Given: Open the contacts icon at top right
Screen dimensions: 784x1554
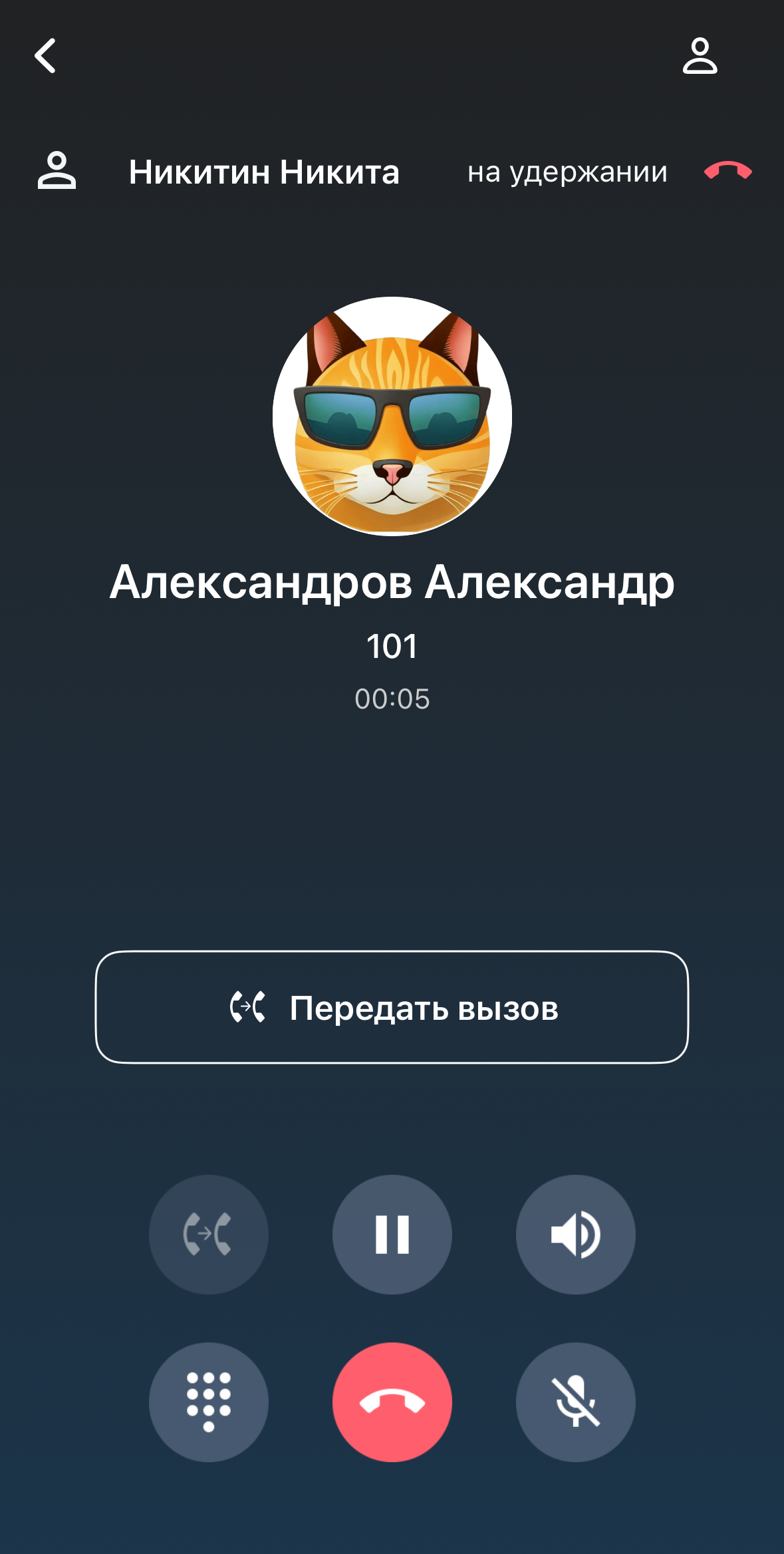Looking at the screenshot, I should pyautogui.click(x=700, y=56).
